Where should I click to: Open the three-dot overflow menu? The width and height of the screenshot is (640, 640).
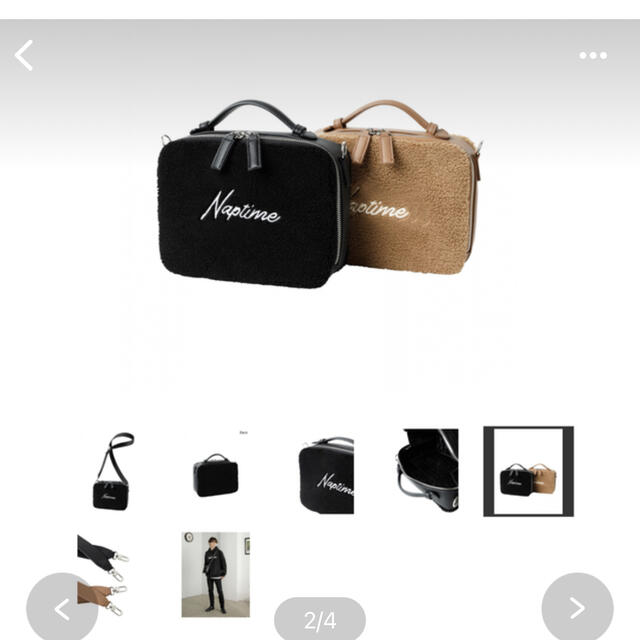[593, 56]
